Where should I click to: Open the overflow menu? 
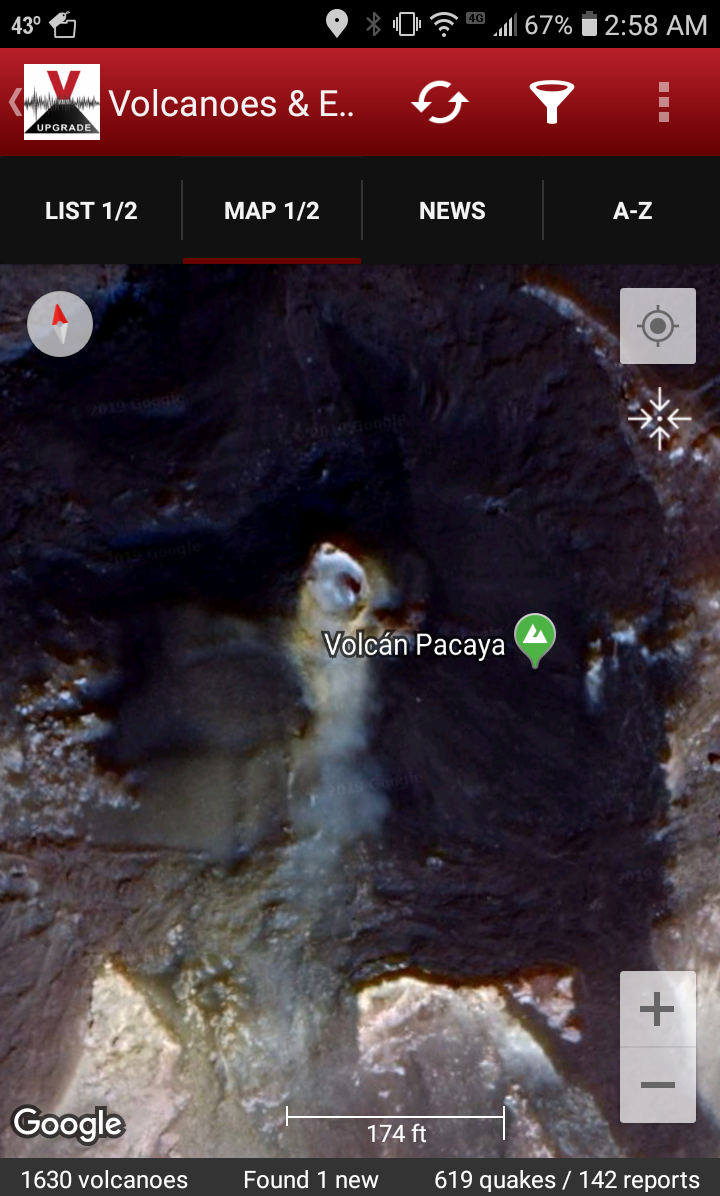click(663, 102)
